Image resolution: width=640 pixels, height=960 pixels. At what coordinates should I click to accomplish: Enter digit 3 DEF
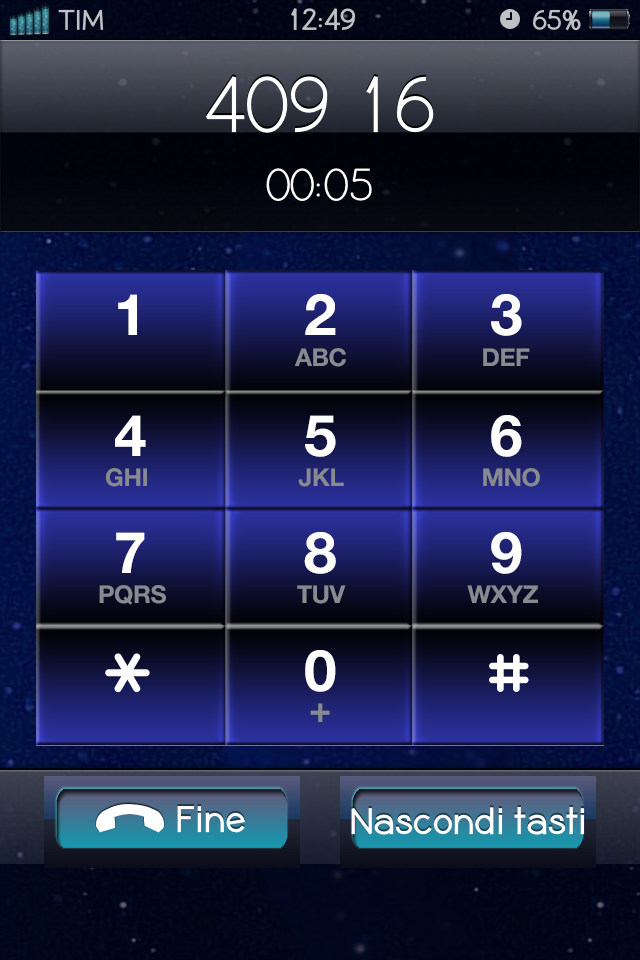point(507,330)
